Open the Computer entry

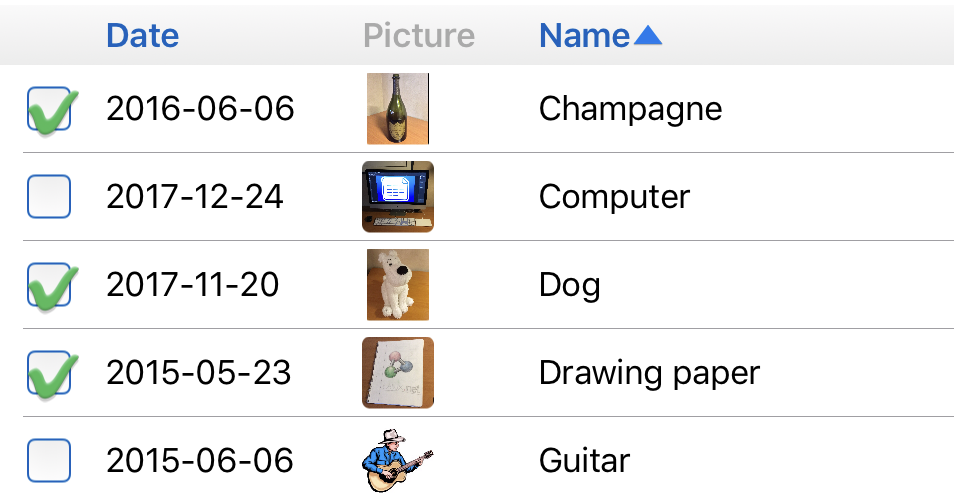click(x=614, y=197)
